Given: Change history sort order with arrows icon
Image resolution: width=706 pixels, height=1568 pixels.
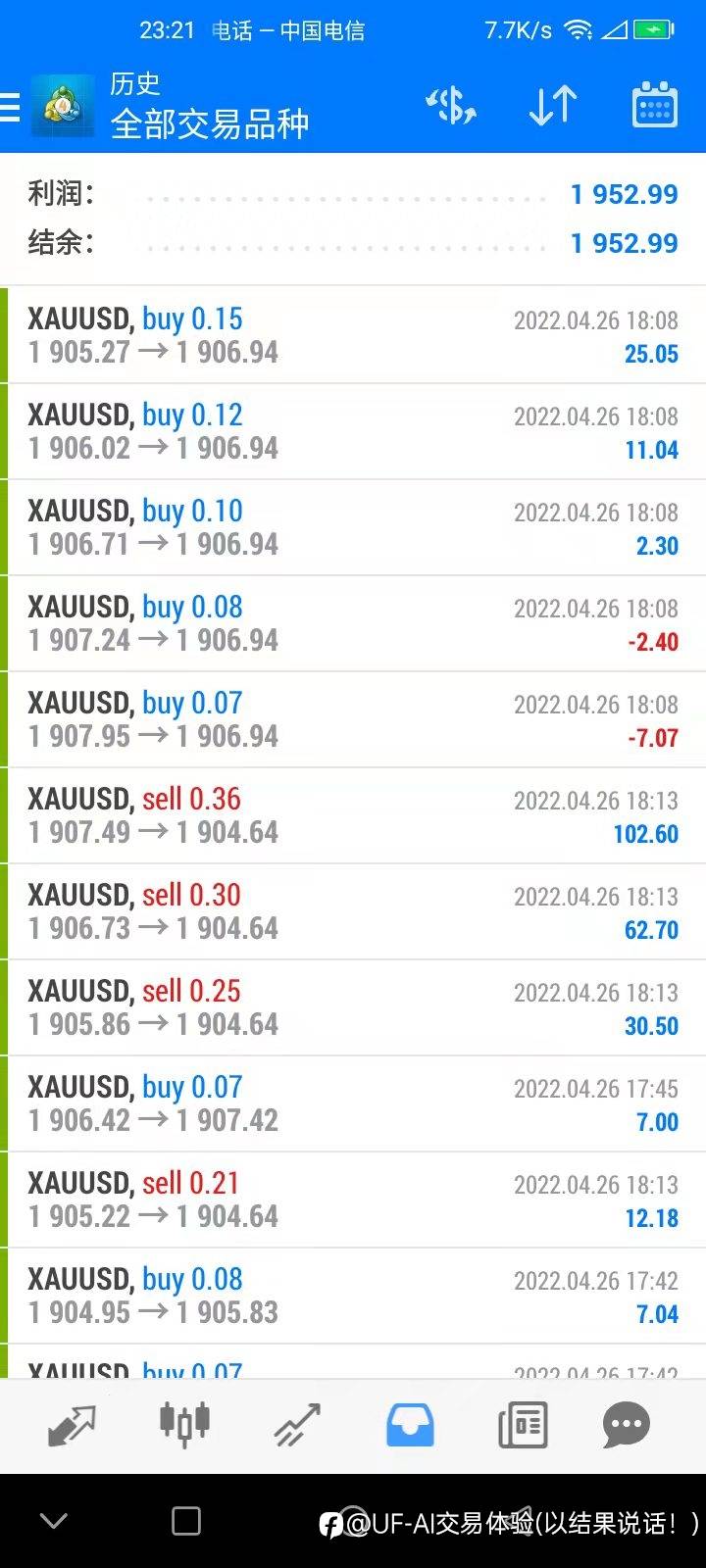Looking at the screenshot, I should tap(553, 106).
